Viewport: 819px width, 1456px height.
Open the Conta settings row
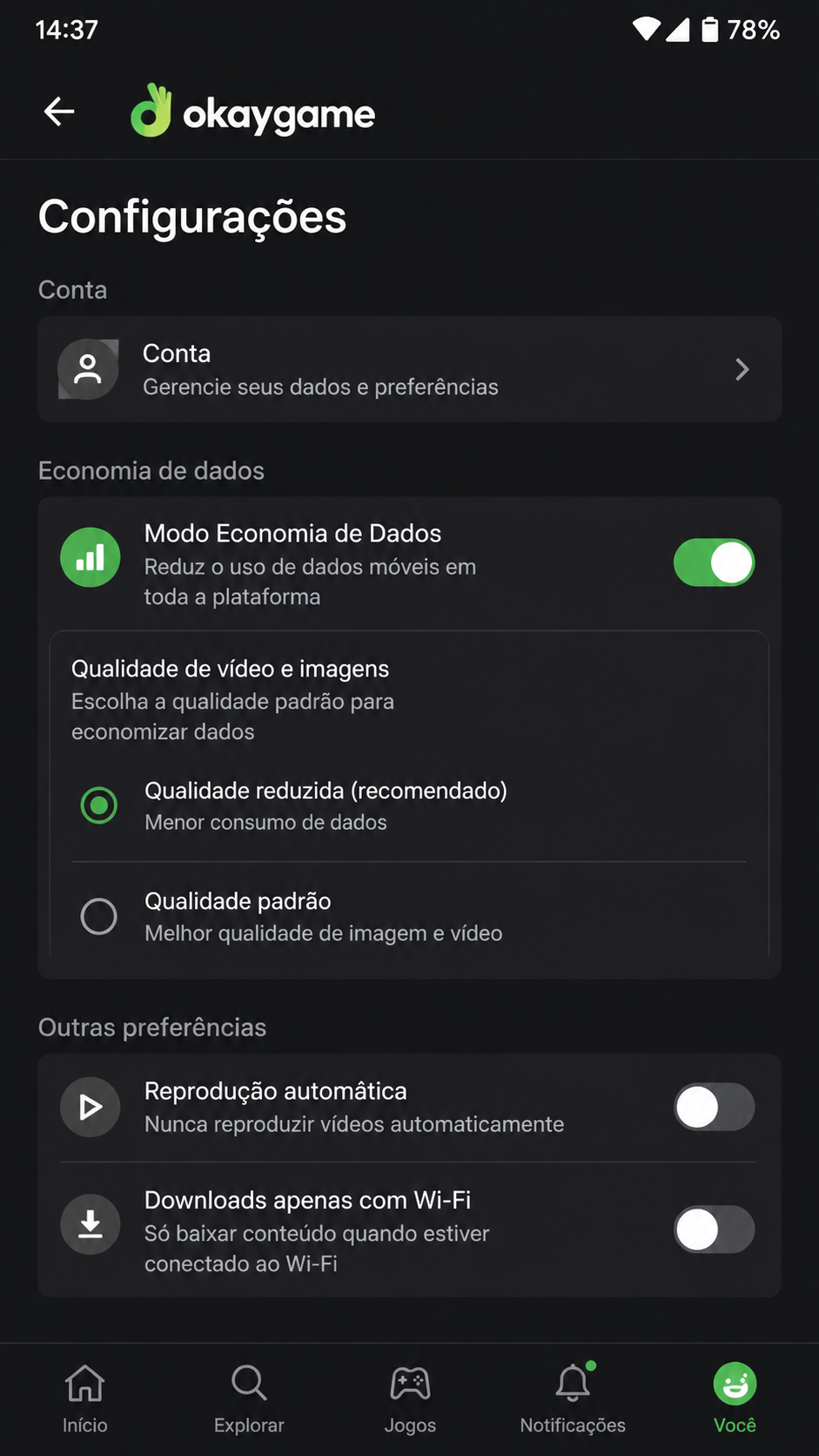pos(409,369)
